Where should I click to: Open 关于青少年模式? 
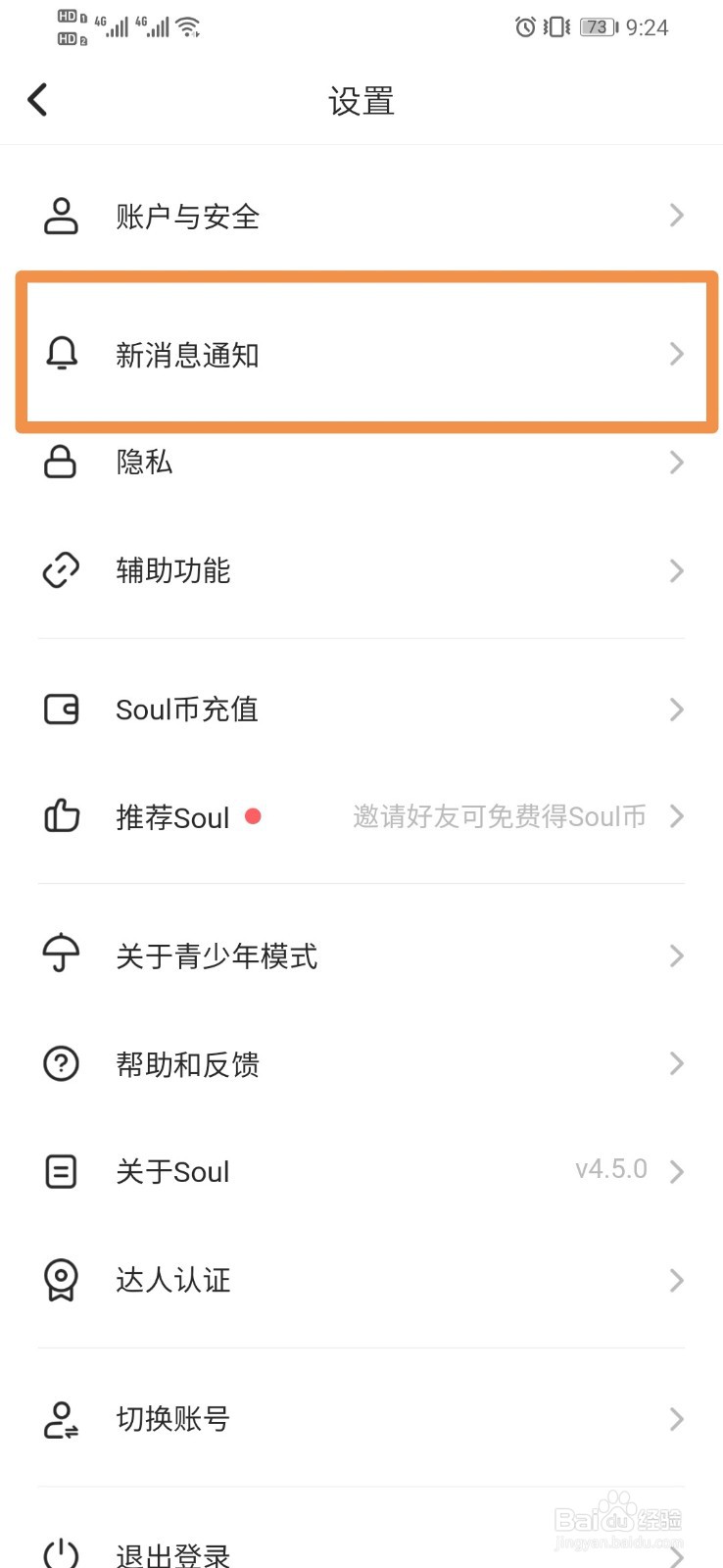point(361,955)
